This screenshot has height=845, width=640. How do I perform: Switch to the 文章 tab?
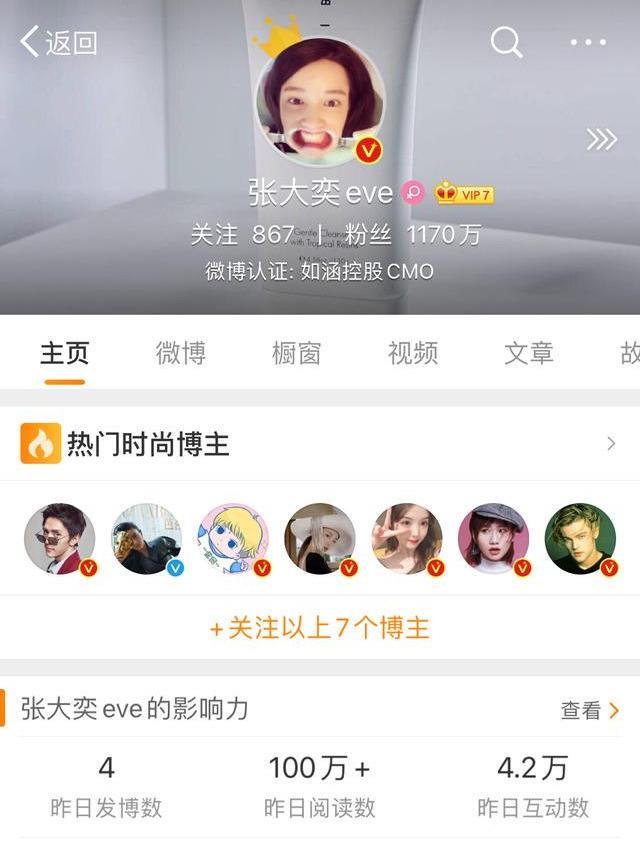(x=528, y=352)
